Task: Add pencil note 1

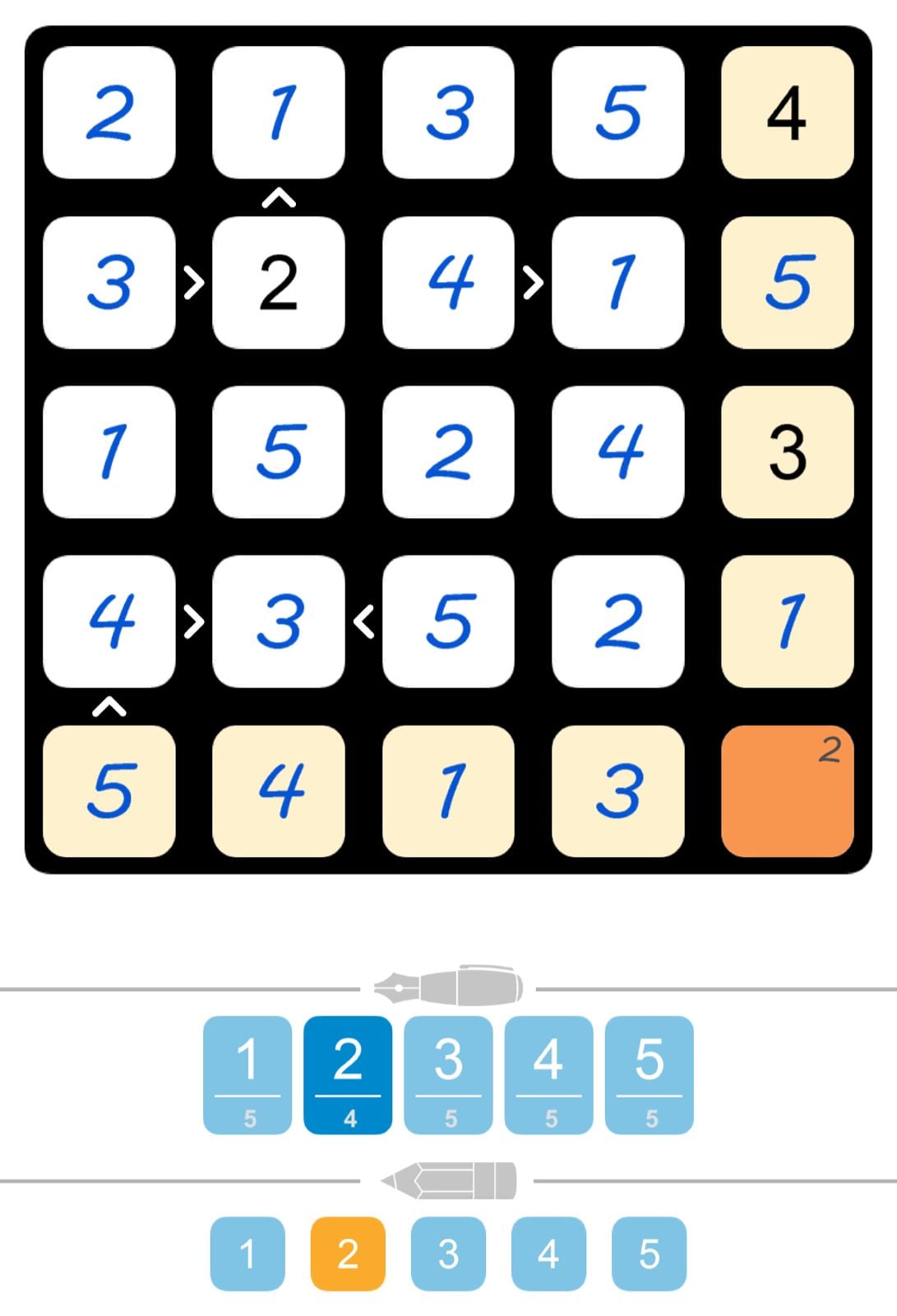Action: [247, 1253]
